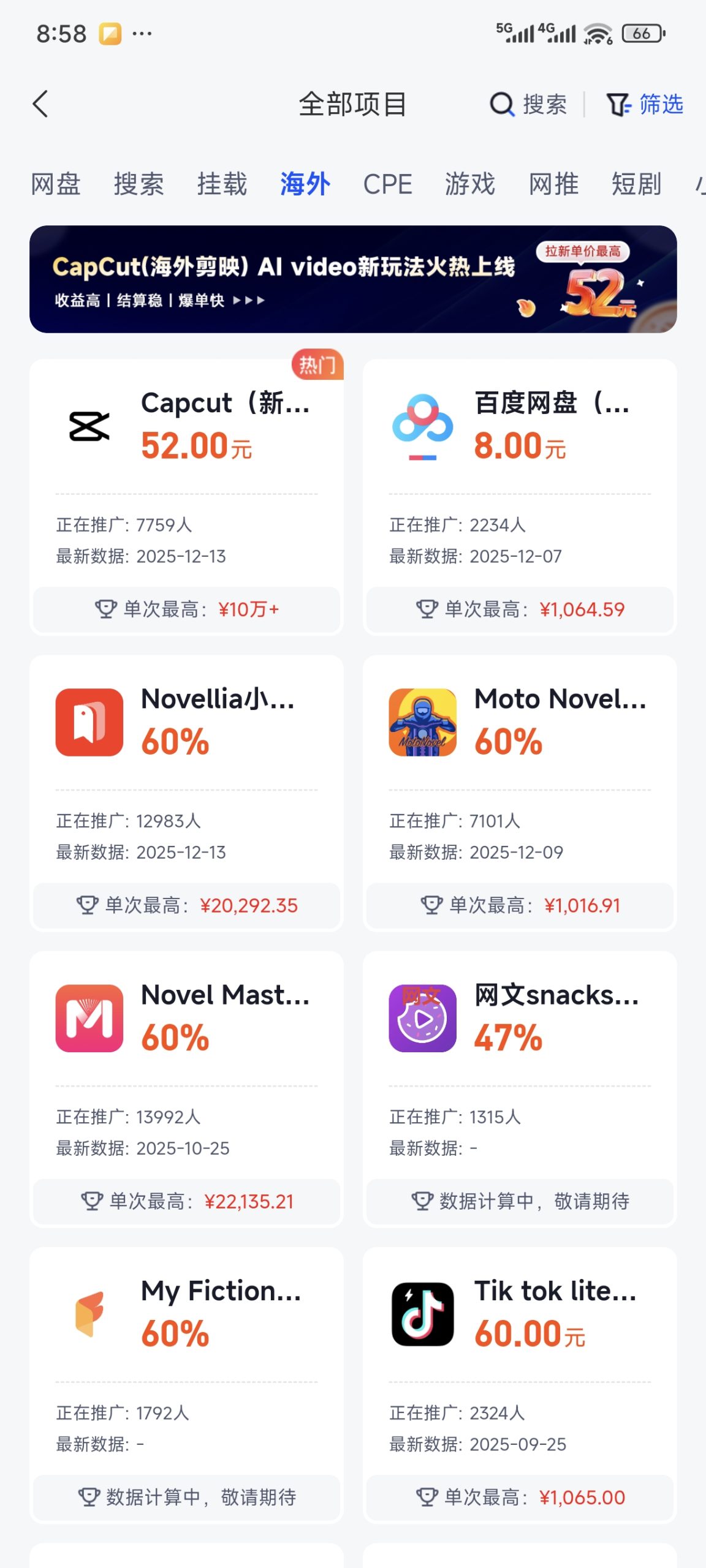Open the 搜索 search in the header
The width and height of the screenshot is (706, 1568).
point(528,104)
